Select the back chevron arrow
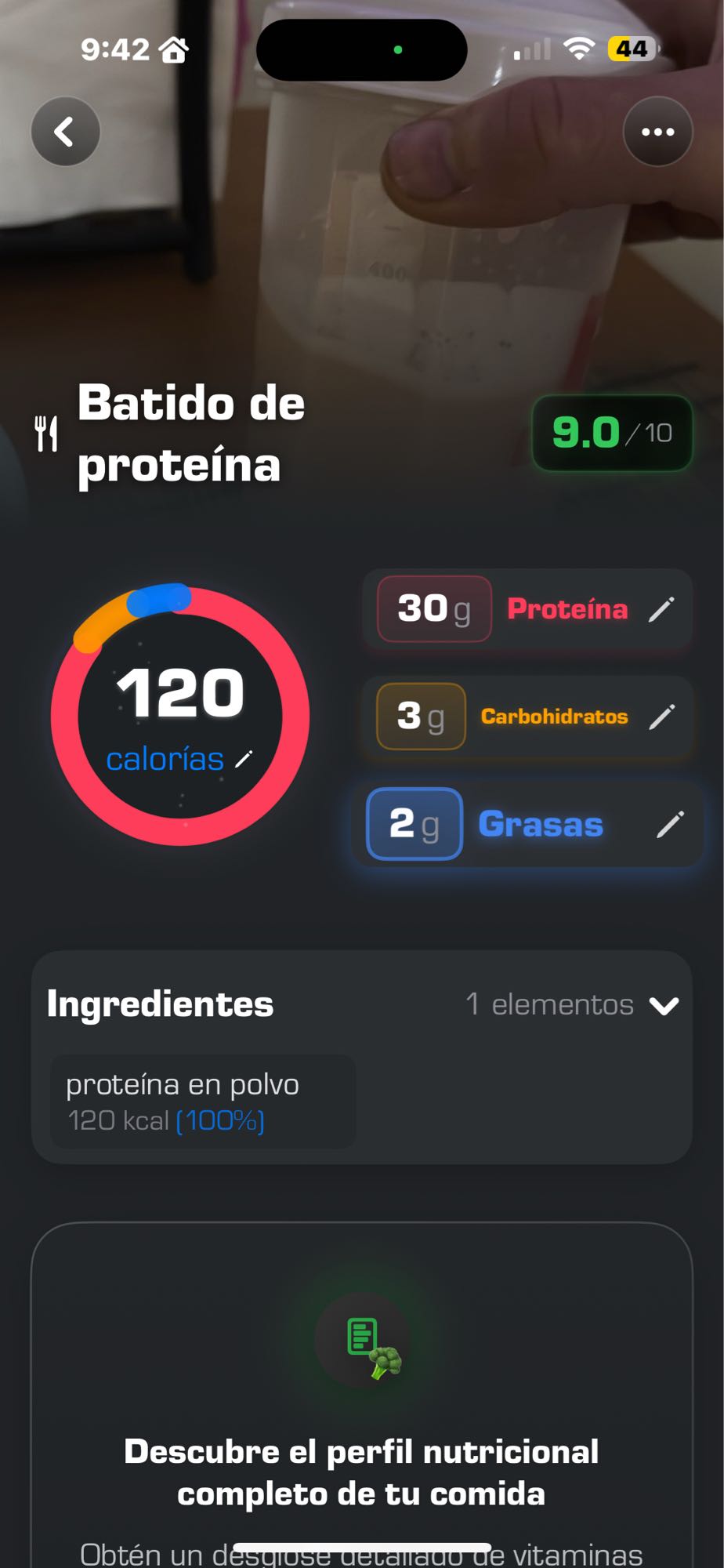This screenshot has width=724, height=1568. pyautogui.click(x=65, y=132)
